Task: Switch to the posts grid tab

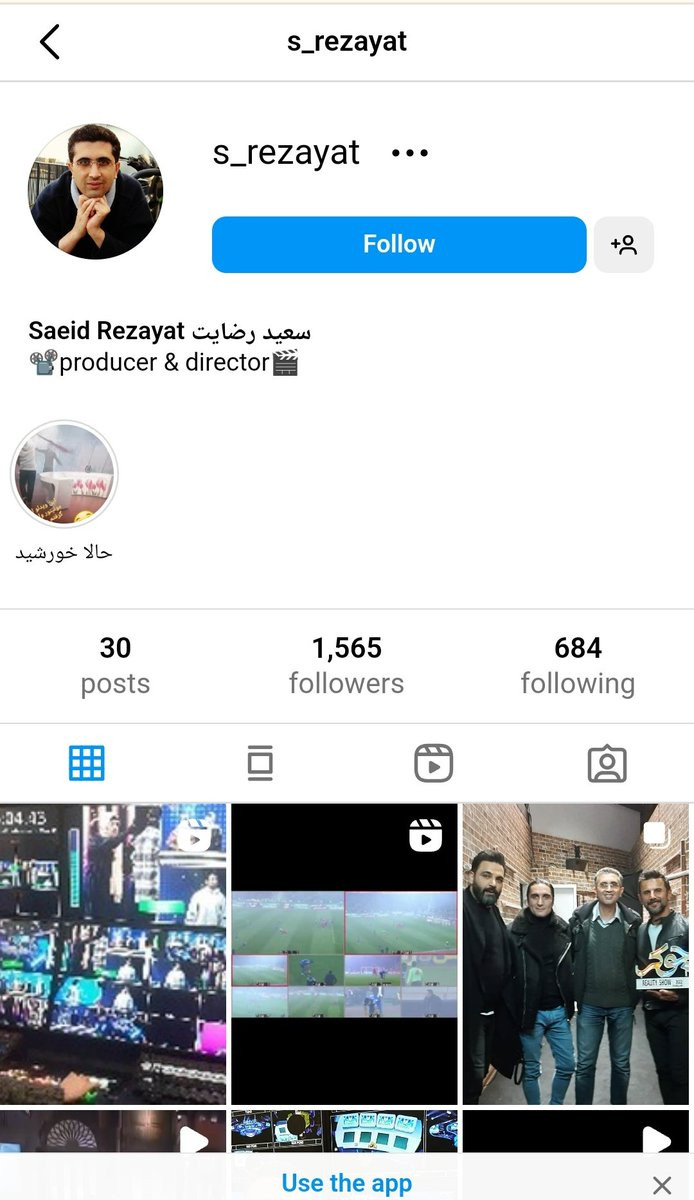Action: (x=87, y=764)
